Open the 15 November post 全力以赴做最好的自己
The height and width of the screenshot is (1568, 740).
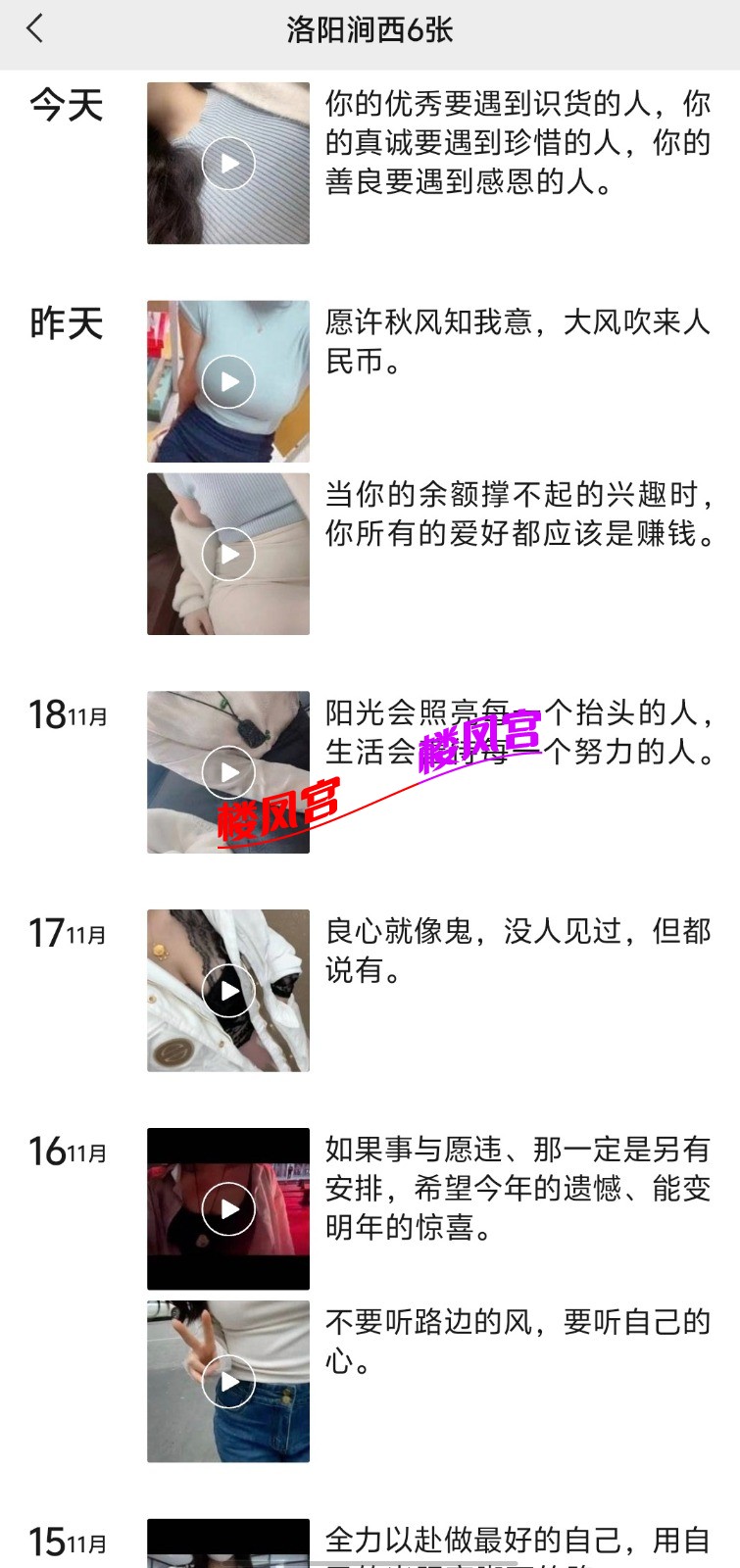[x=228, y=1545]
